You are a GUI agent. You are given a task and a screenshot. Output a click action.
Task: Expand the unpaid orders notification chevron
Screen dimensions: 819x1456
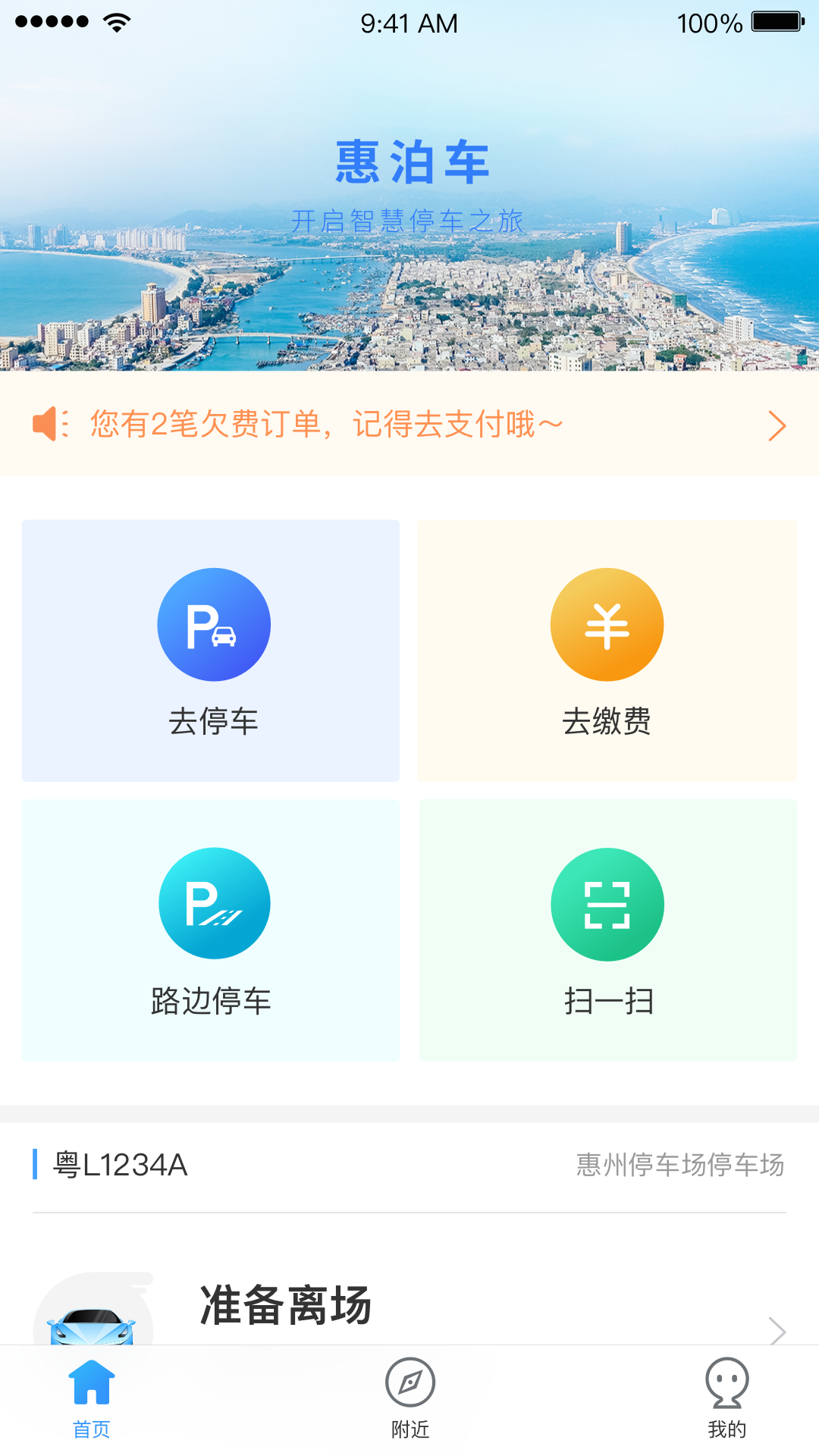tap(776, 425)
